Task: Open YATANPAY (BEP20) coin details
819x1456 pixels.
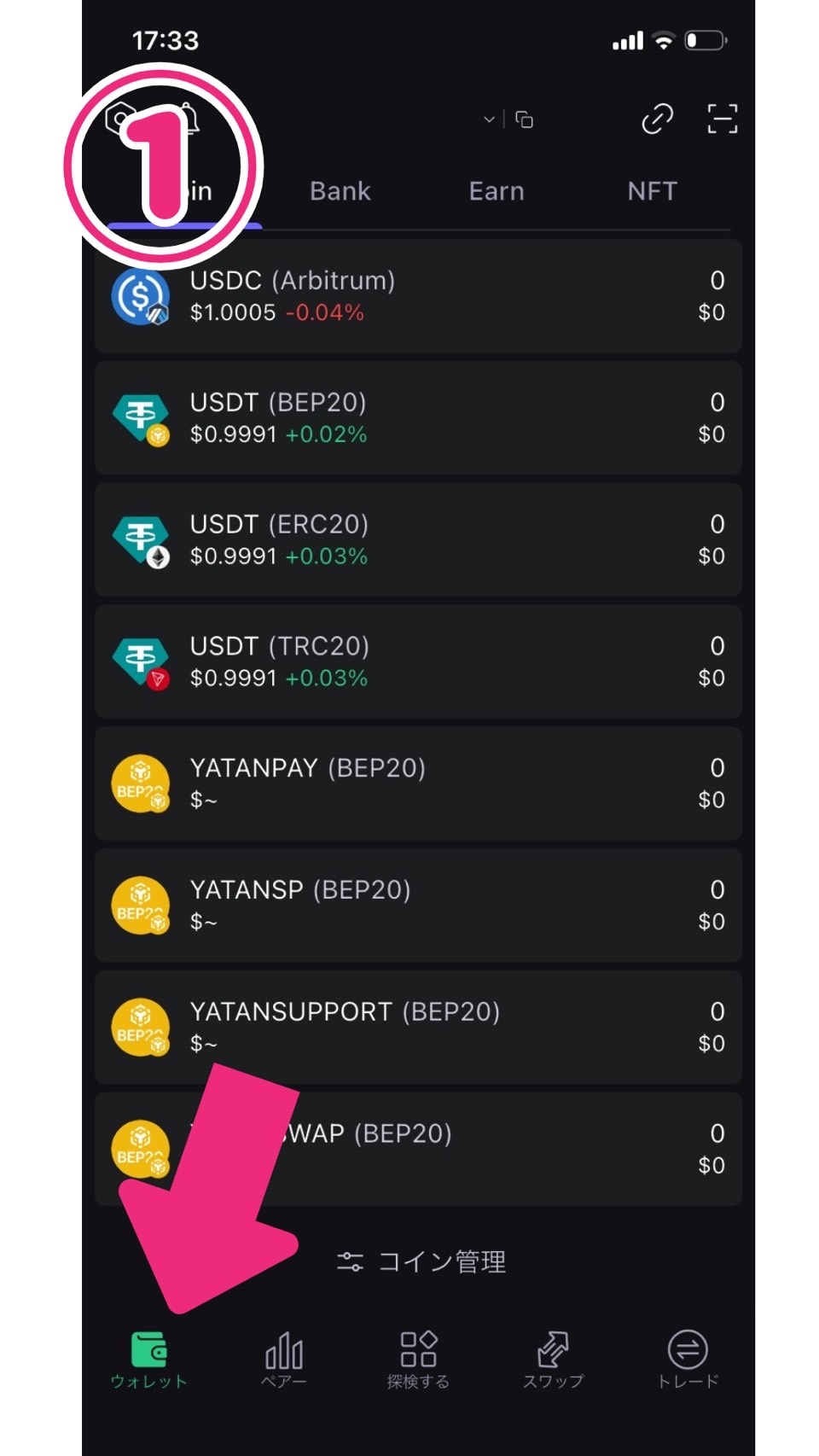Action: (x=418, y=783)
